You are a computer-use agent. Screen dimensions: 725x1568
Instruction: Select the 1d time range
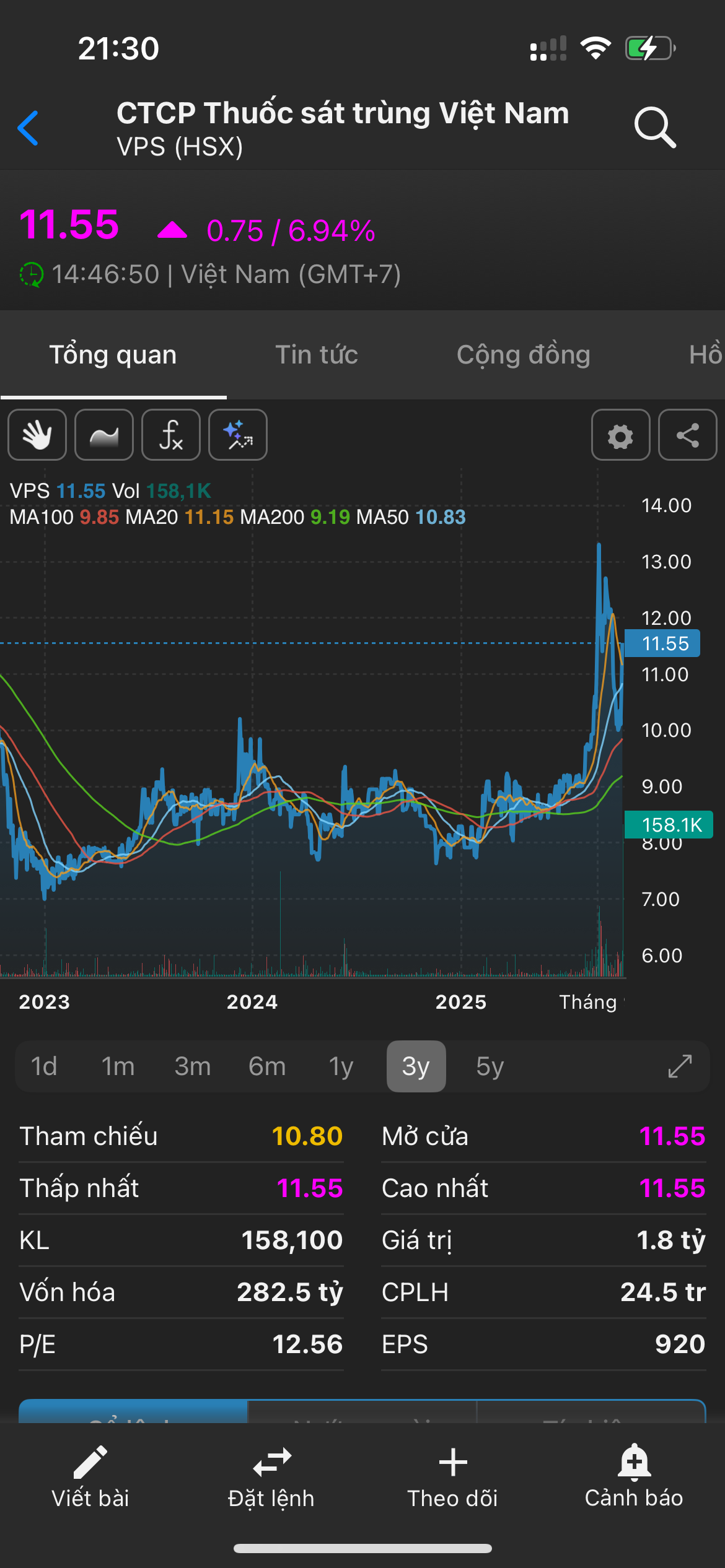point(44,1066)
